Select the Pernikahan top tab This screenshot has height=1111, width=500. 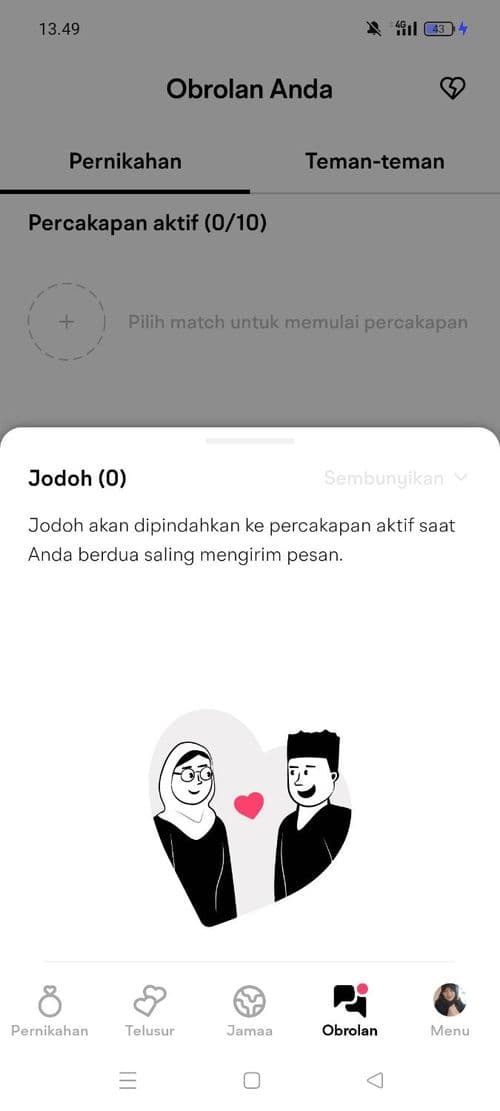(125, 161)
